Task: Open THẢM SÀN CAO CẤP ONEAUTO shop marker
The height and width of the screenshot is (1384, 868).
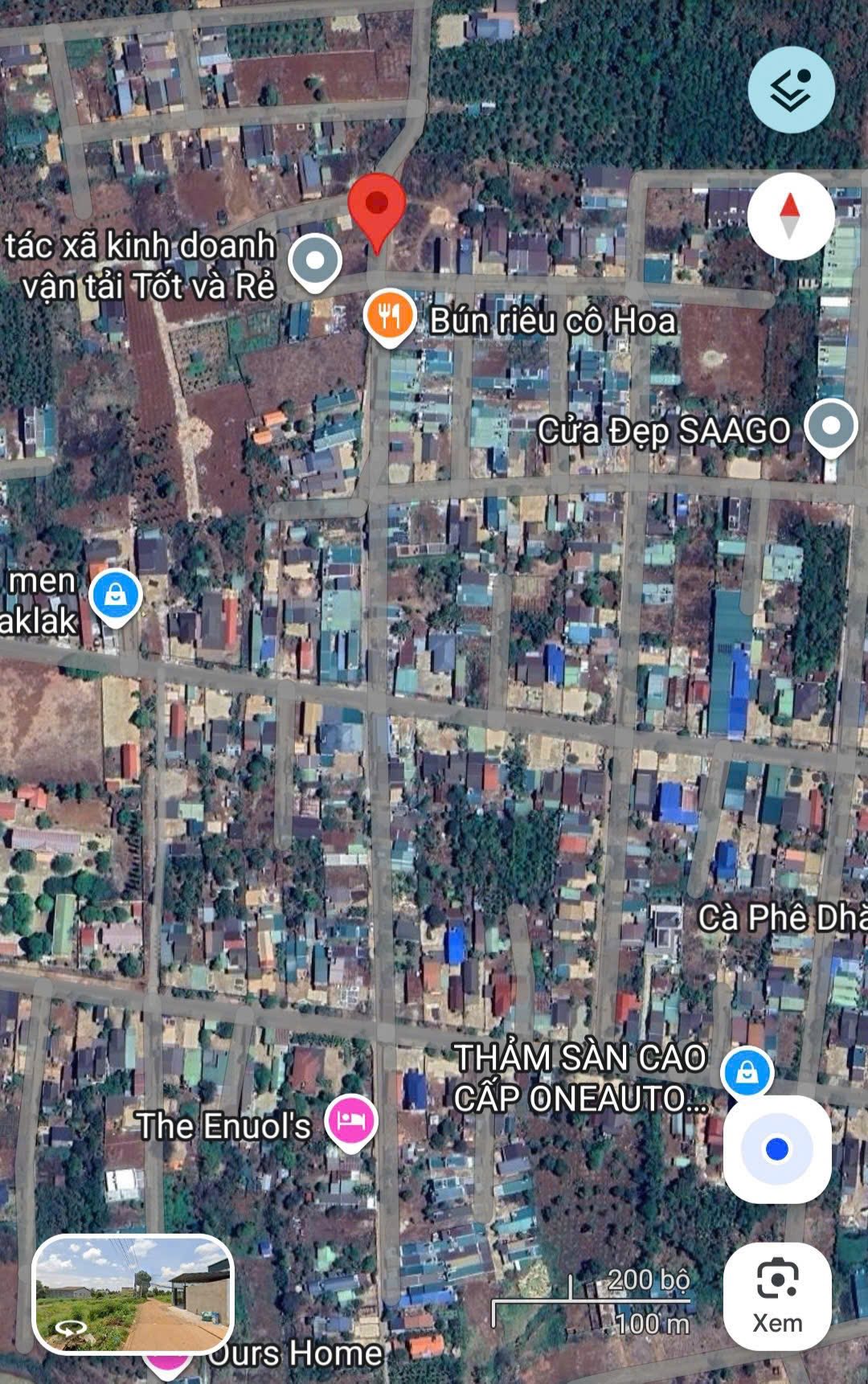Action: (747, 1072)
